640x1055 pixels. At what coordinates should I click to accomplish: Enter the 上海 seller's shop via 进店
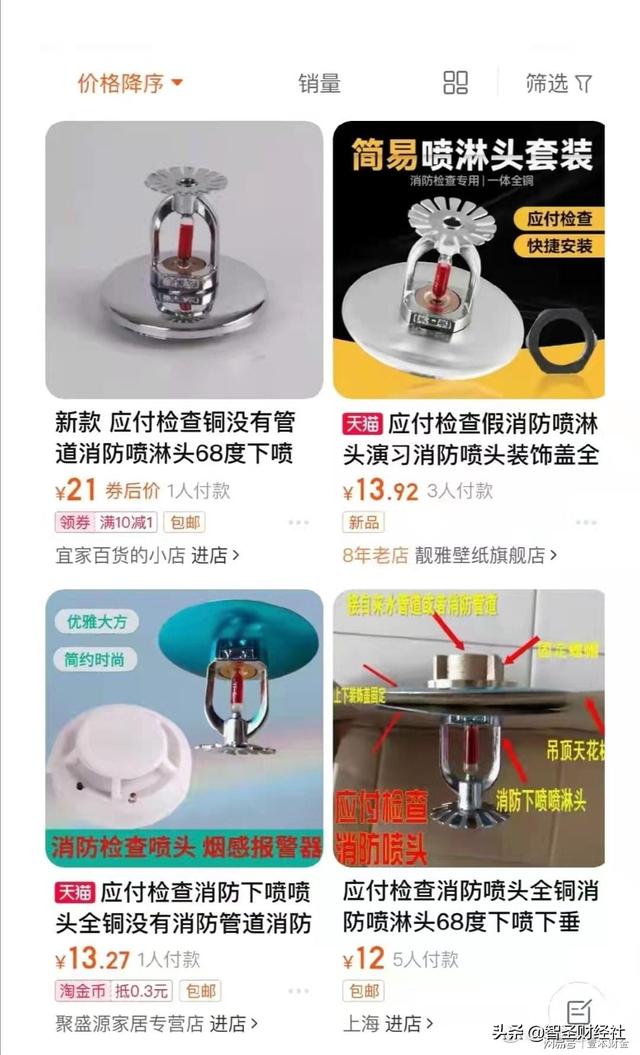[388, 1023]
